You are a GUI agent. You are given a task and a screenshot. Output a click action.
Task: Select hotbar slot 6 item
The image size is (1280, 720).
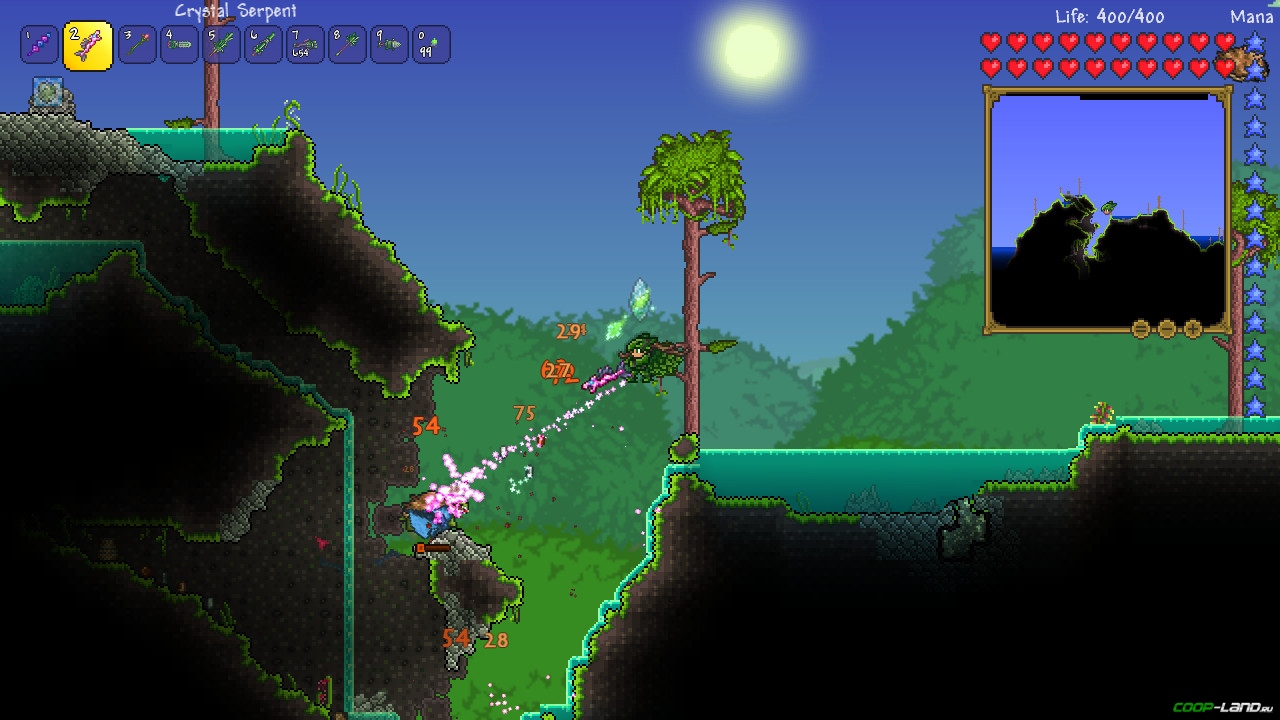click(263, 45)
